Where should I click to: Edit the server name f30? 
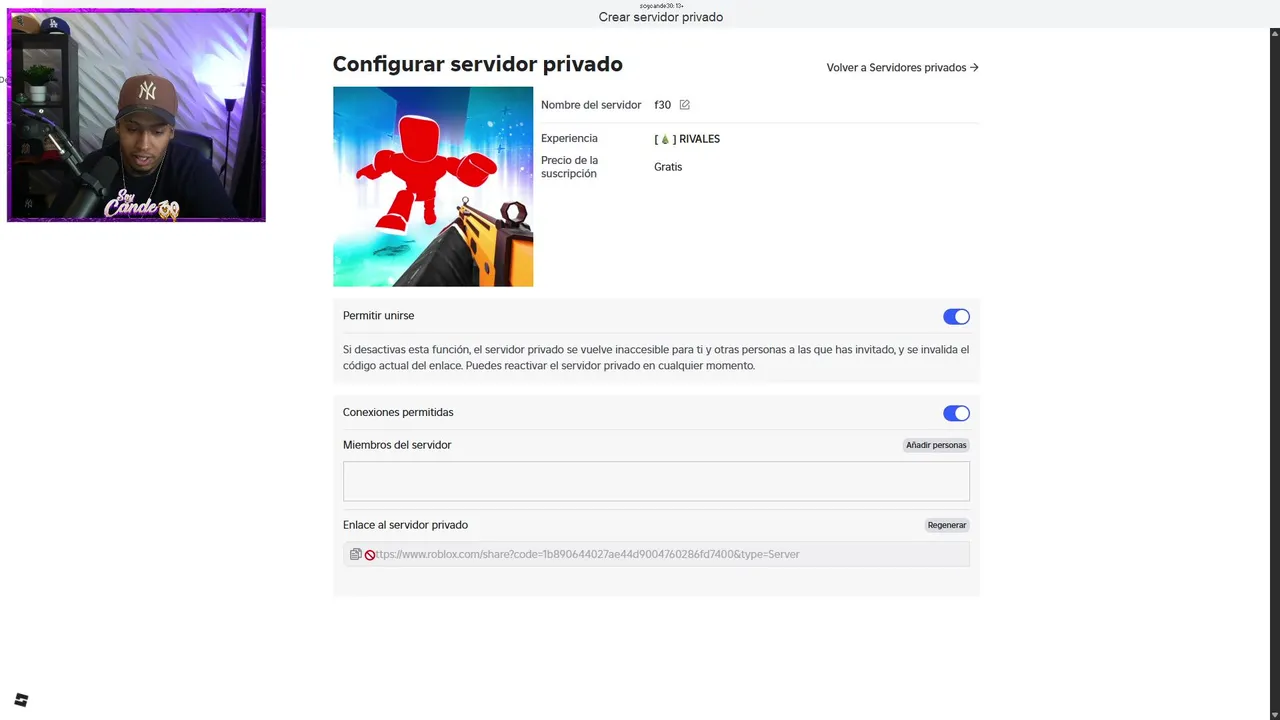(x=685, y=105)
